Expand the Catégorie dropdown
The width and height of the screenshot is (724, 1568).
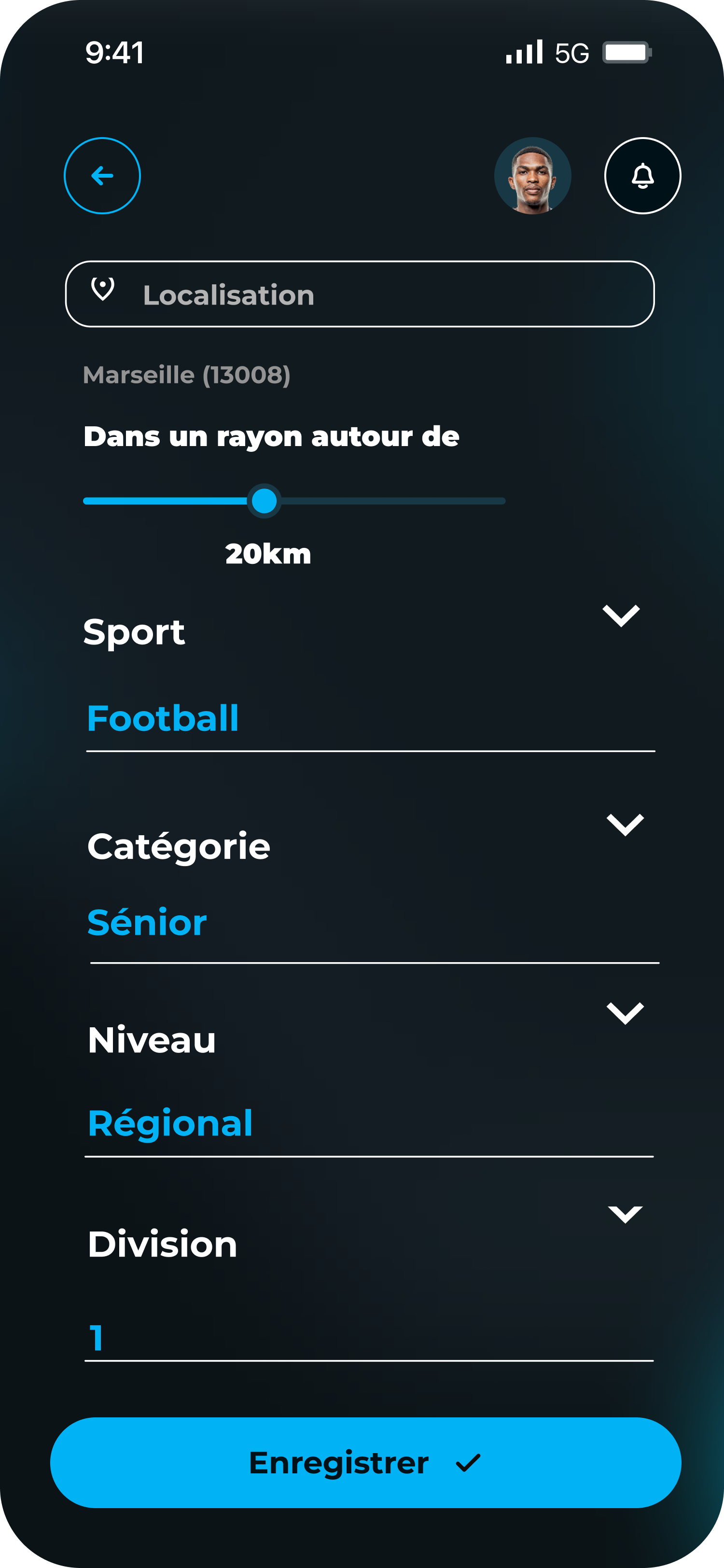click(625, 825)
